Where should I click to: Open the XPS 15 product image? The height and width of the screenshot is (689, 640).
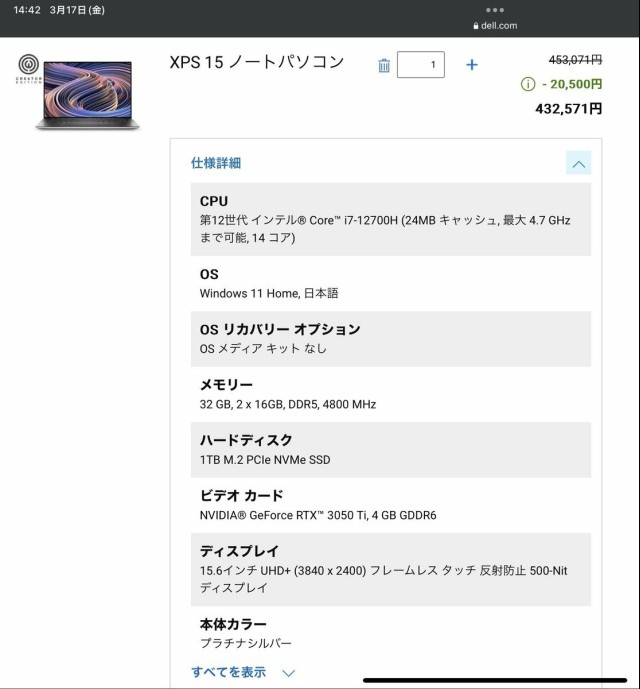tap(88, 95)
